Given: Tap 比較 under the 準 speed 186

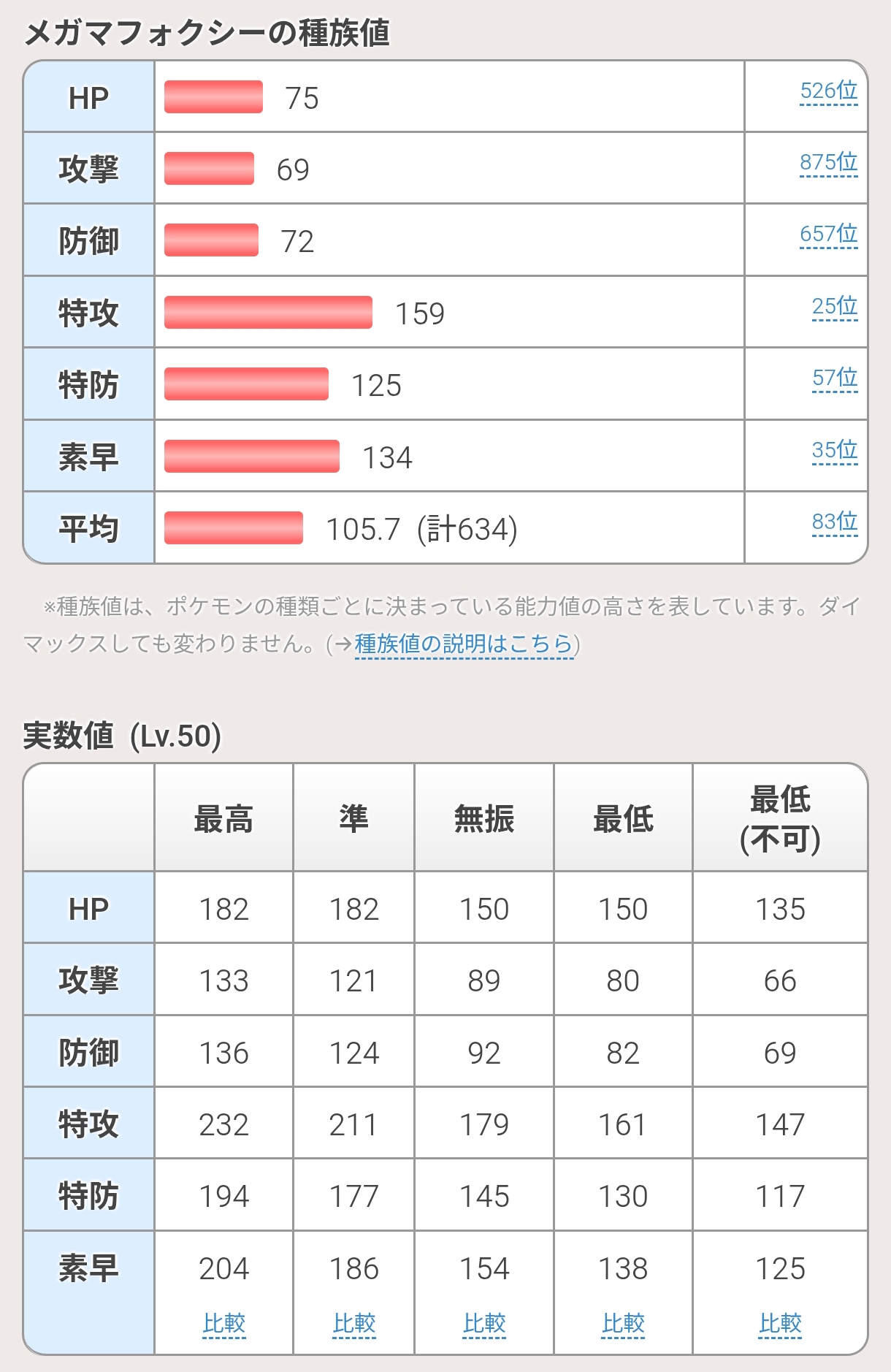Looking at the screenshot, I should point(354,1323).
